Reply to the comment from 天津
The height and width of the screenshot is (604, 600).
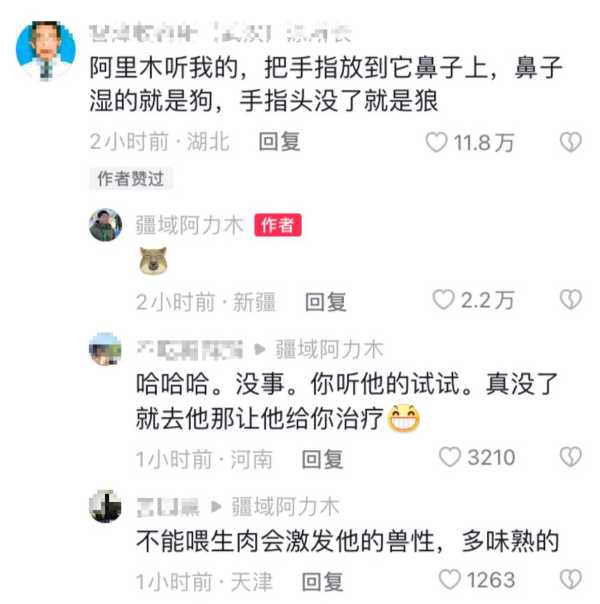pos(322,580)
